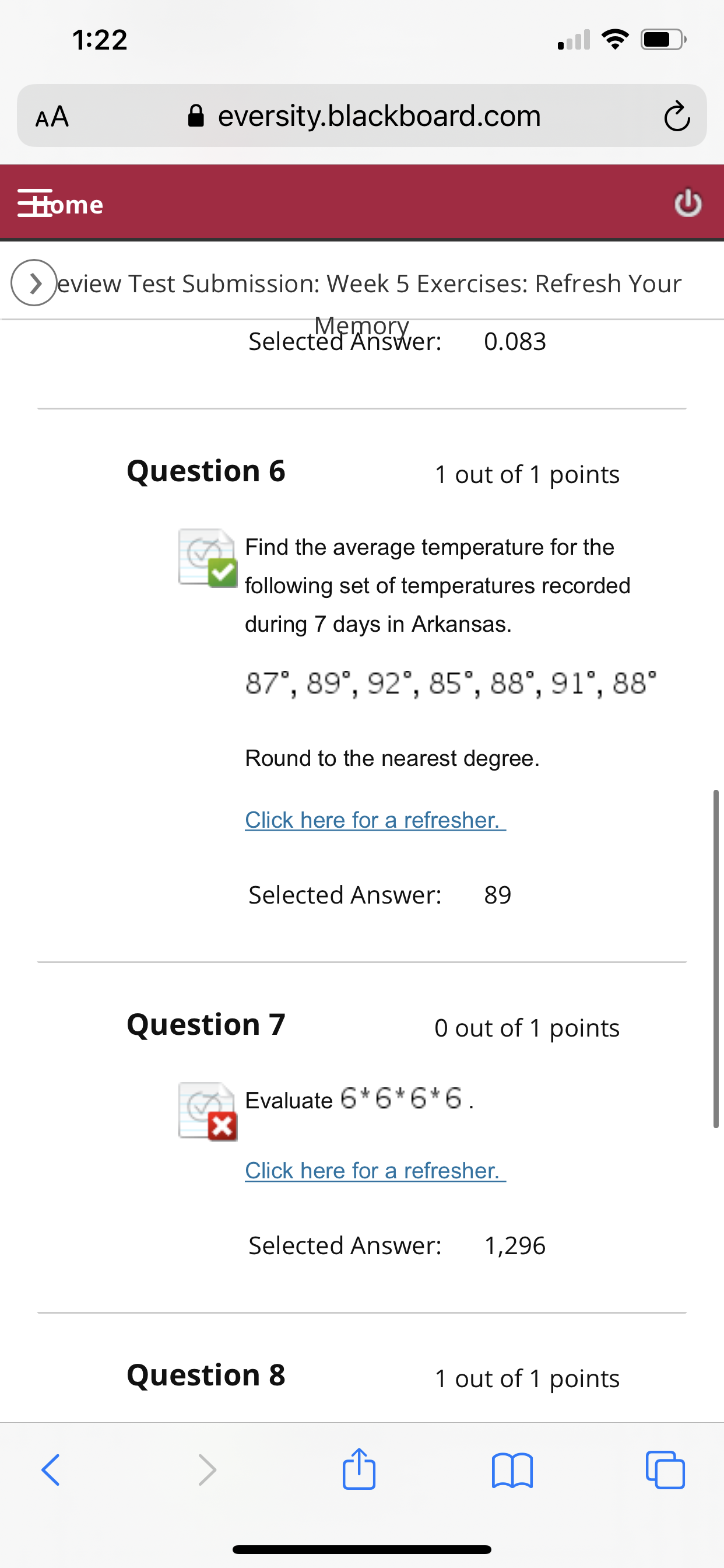Tap the red X graded icon on Question 7
724x1568 pixels.
(x=222, y=1126)
